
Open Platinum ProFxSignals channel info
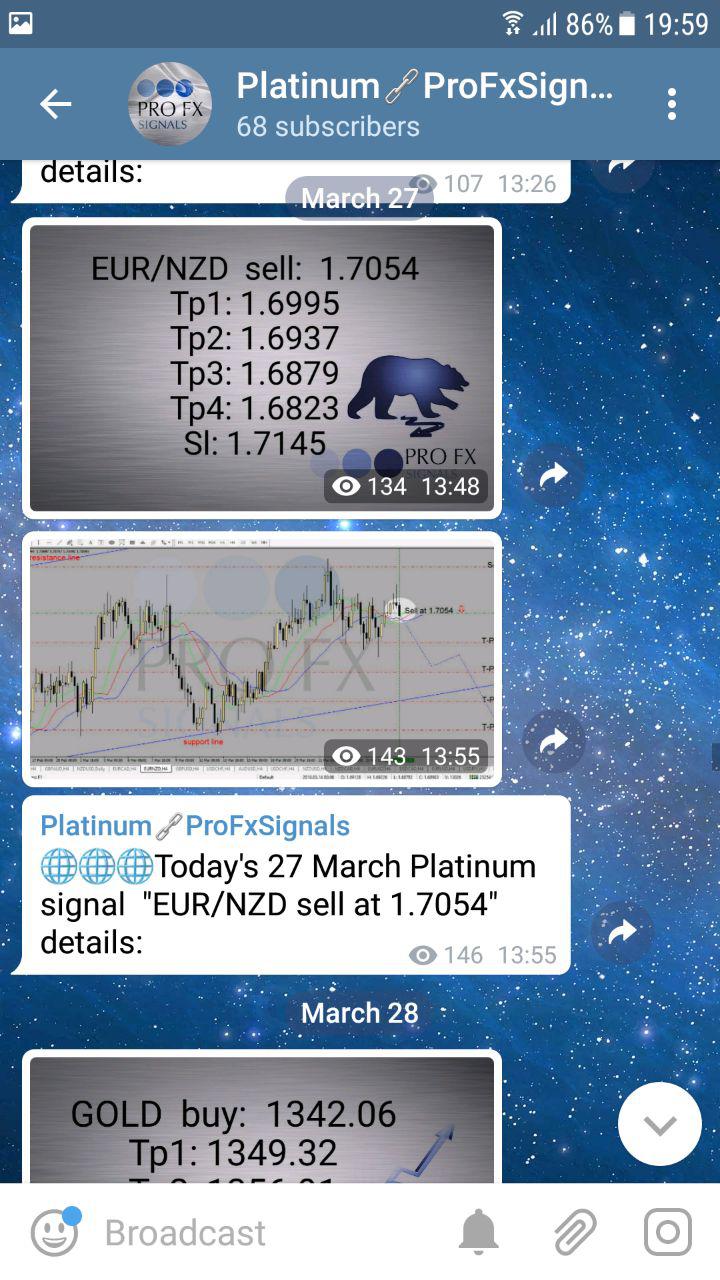[x=420, y=104]
